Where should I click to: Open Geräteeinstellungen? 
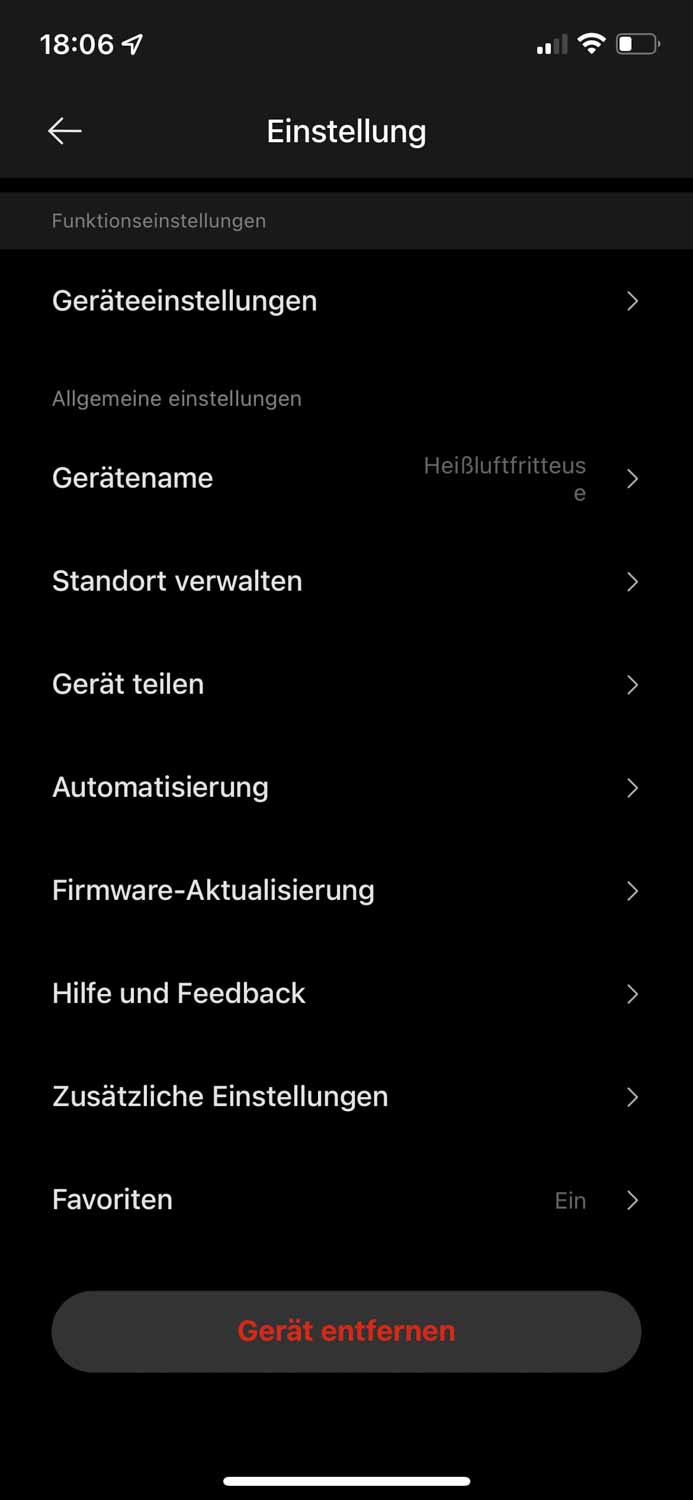[x=346, y=301]
